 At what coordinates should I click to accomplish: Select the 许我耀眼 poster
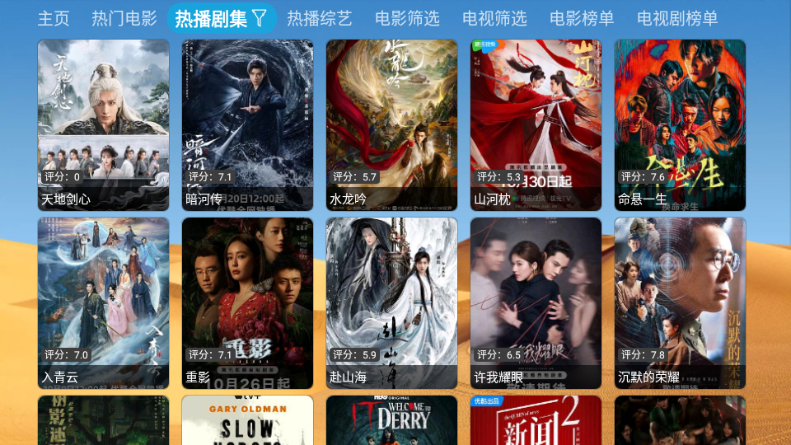(536, 302)
